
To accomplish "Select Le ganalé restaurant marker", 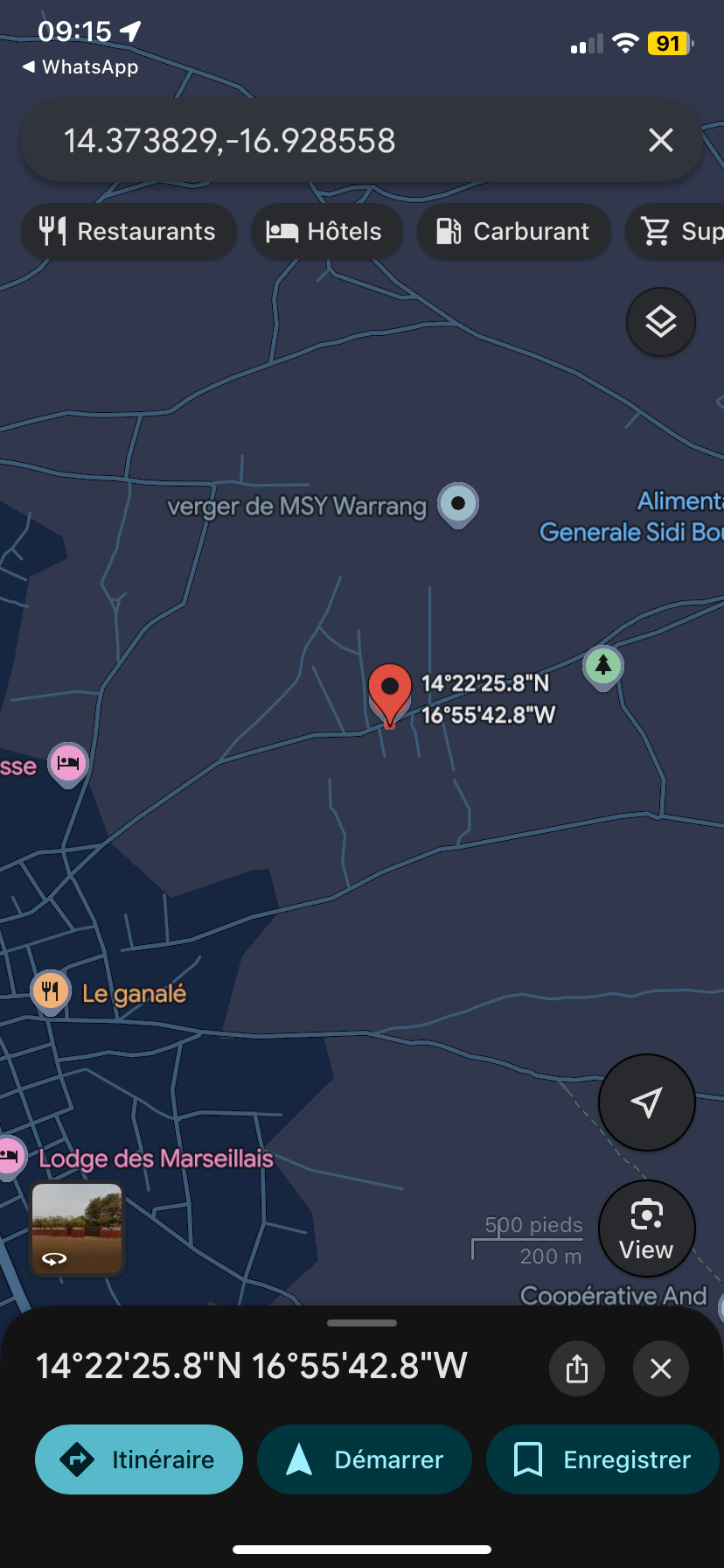I will 51,991.
